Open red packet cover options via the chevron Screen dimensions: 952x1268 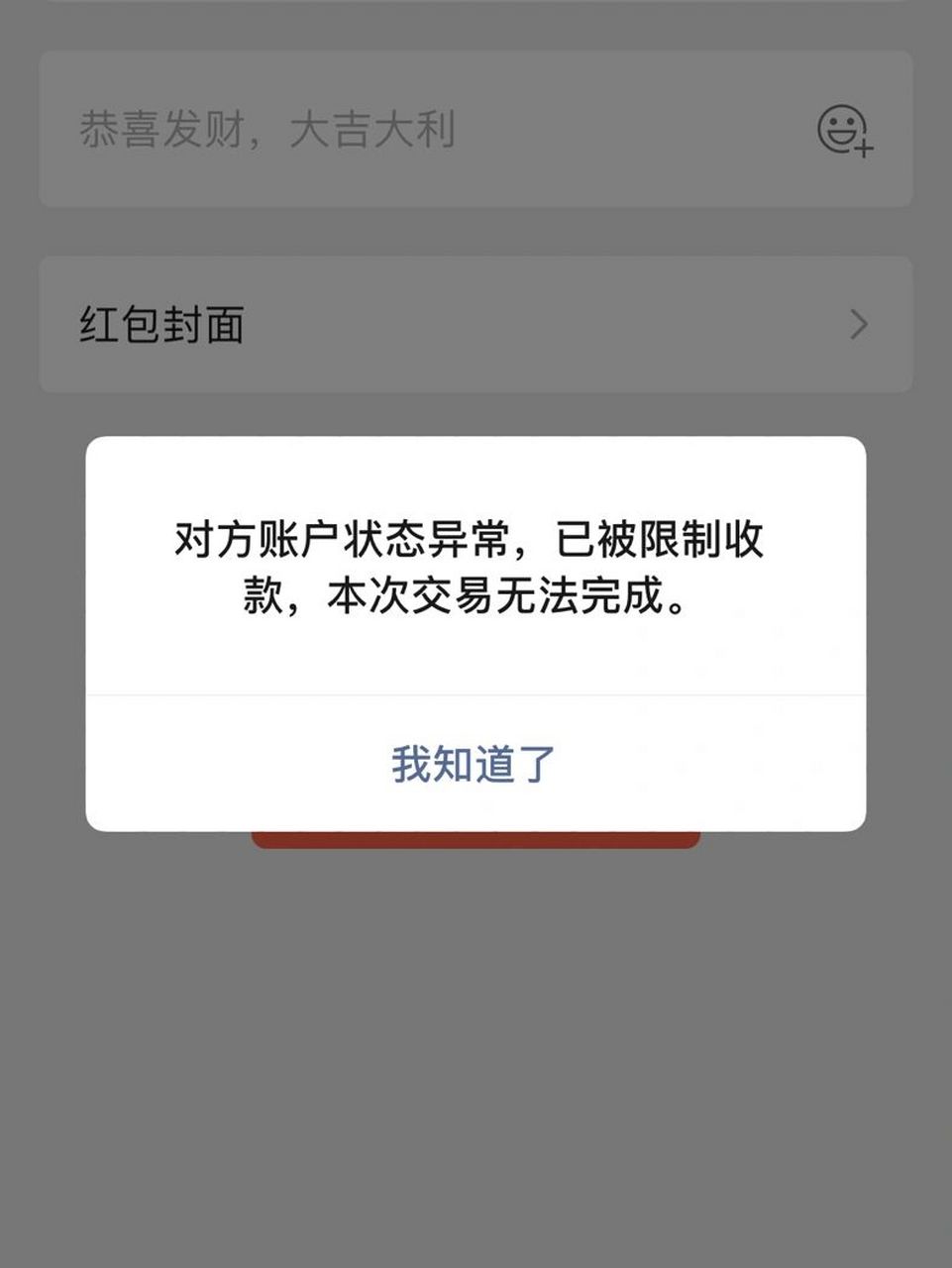click(x=860, y=324)
